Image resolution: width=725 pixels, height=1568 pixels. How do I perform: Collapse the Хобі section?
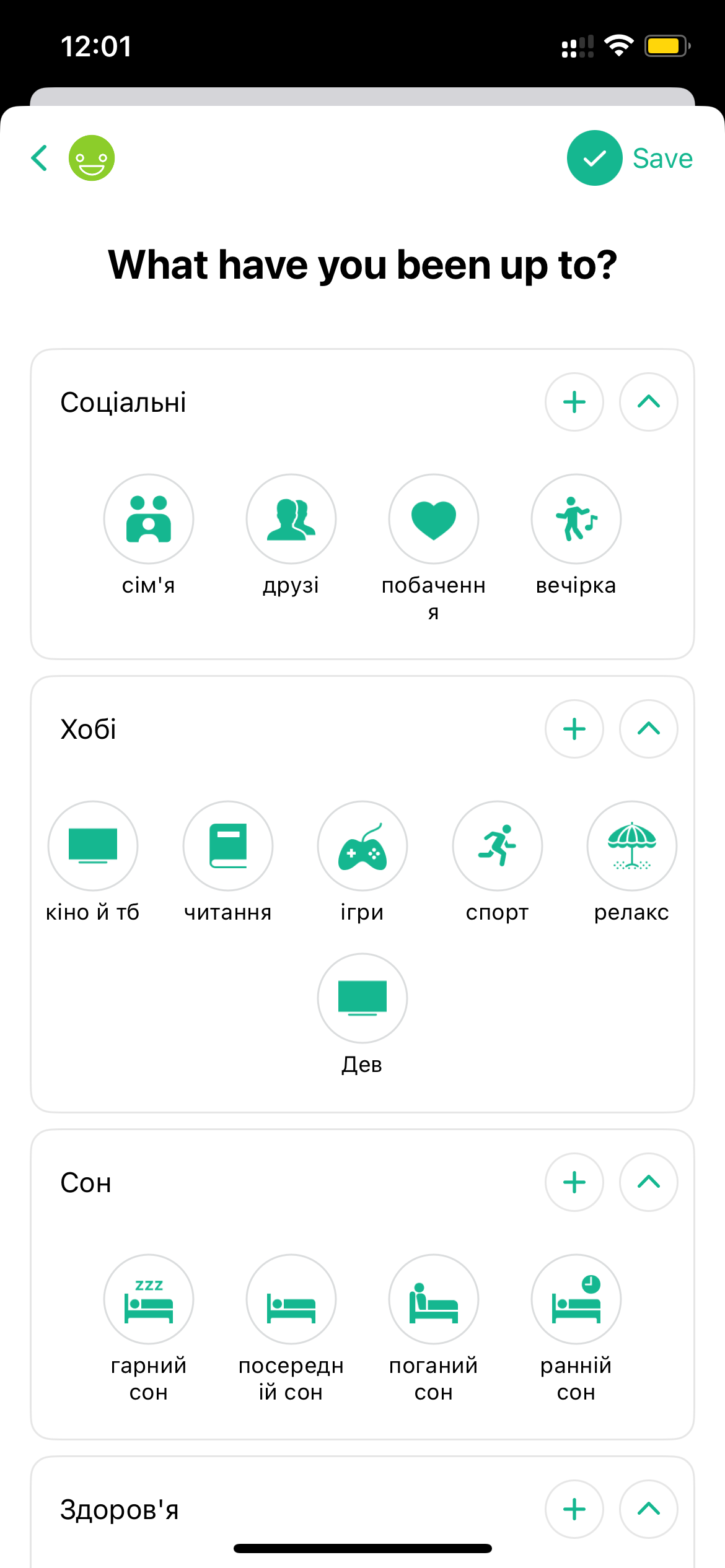[649, 729]
